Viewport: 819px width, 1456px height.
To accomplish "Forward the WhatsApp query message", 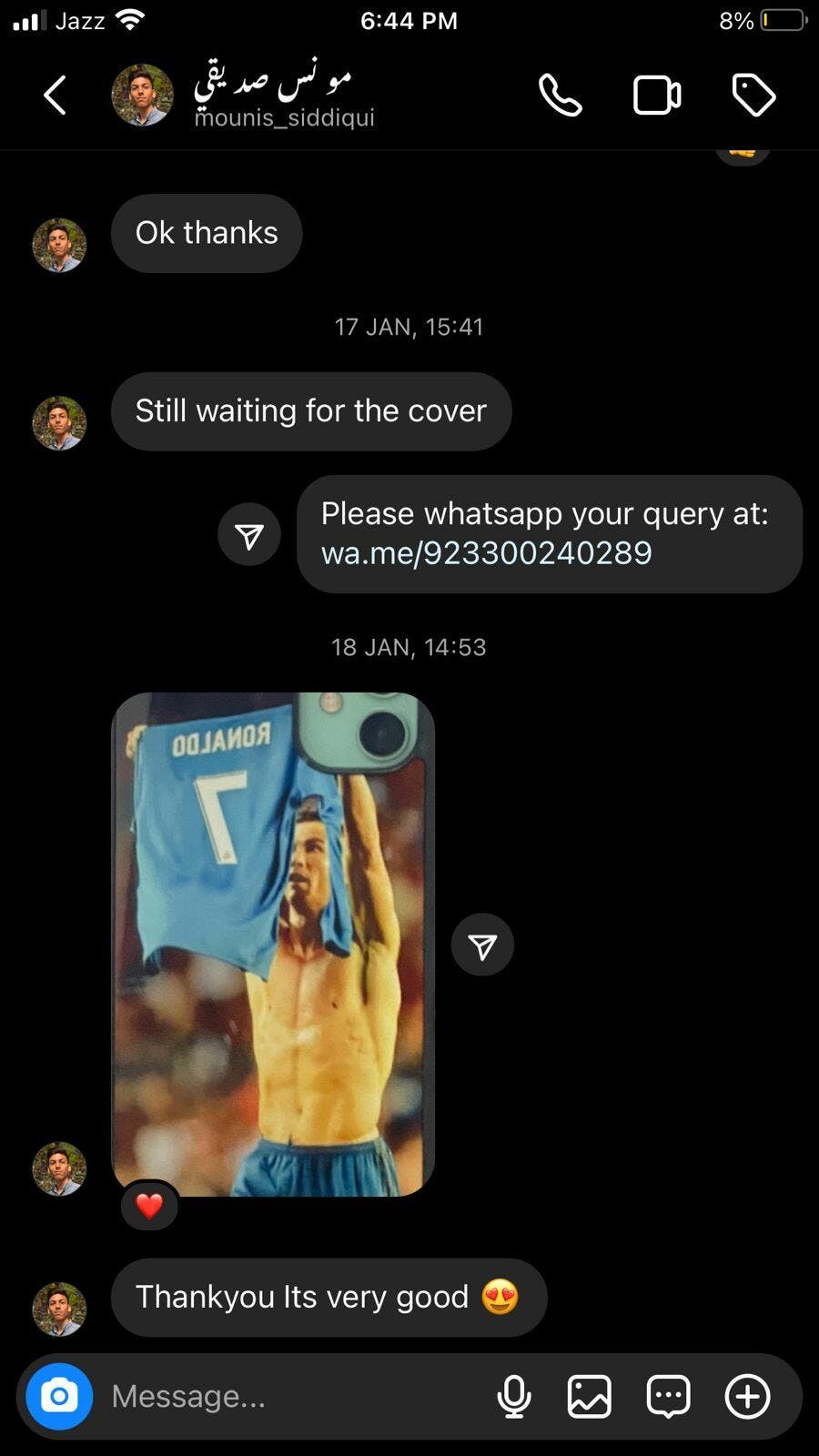I will coord(249,535).
